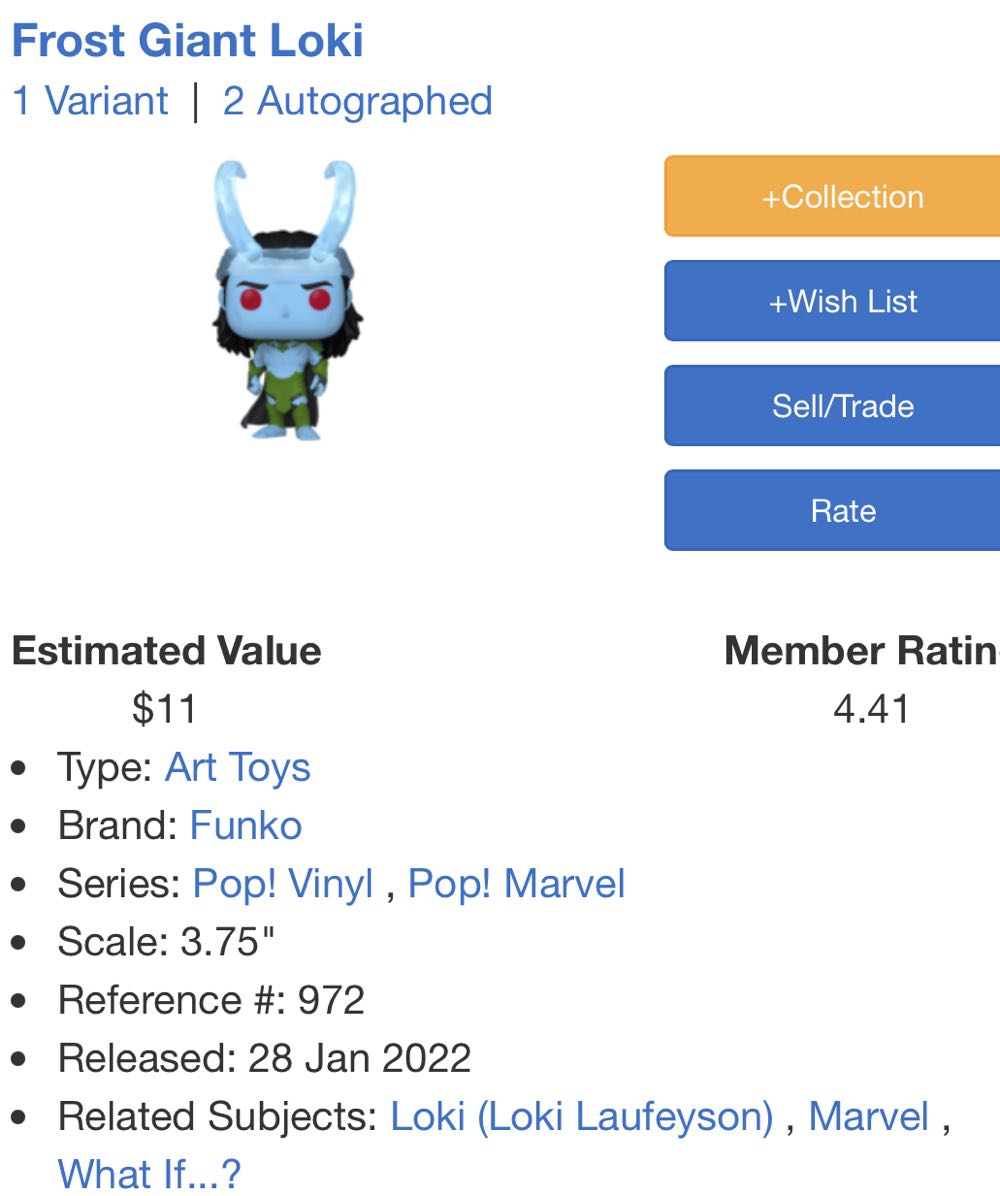This screenshot has height=1196, width=1000.
Task: Open the Loki (Loki Laufeyson) subject
Action: tap(583, 1115)
